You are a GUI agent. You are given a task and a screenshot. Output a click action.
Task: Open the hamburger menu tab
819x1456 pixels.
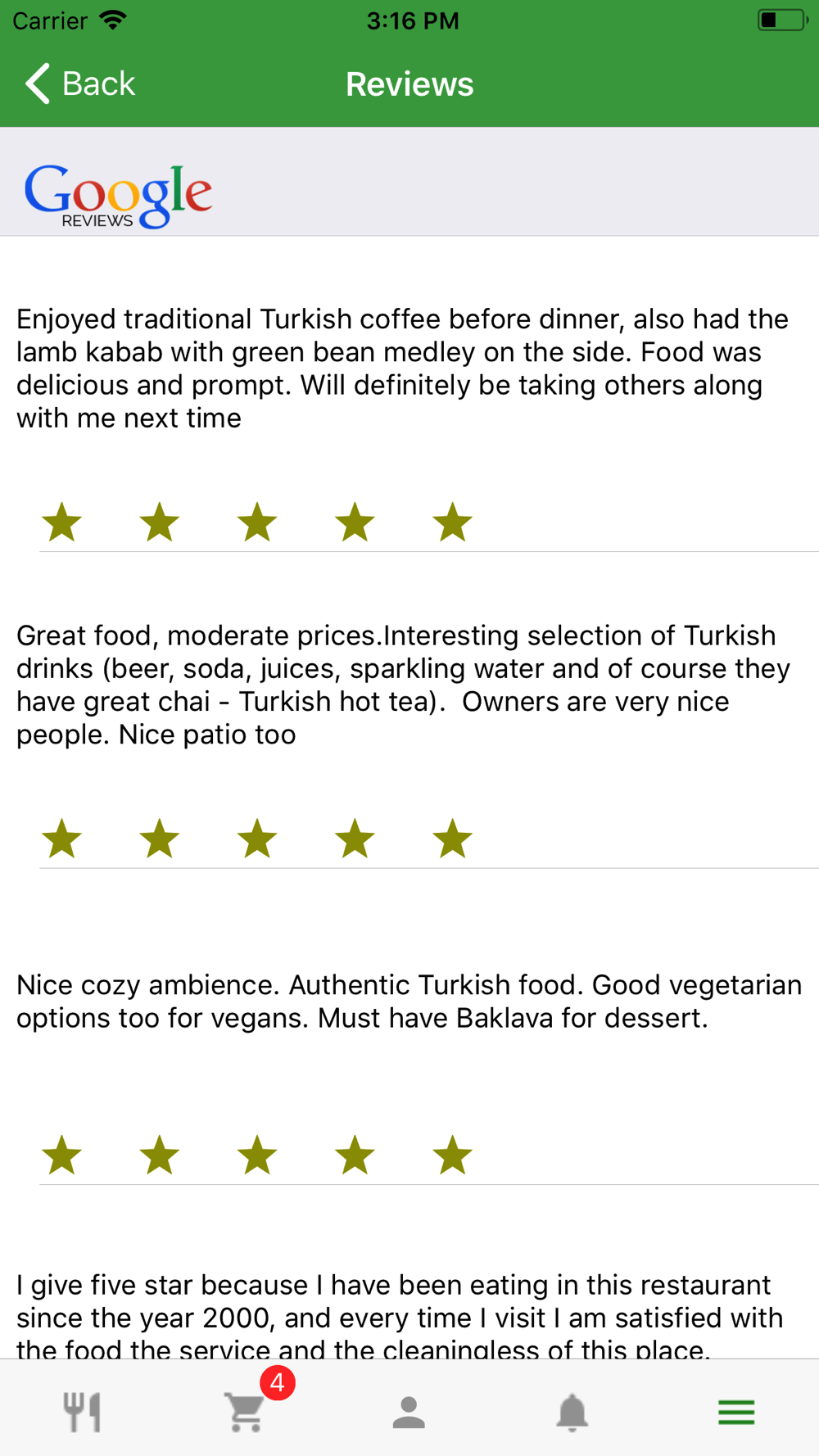coord(736,1412)
